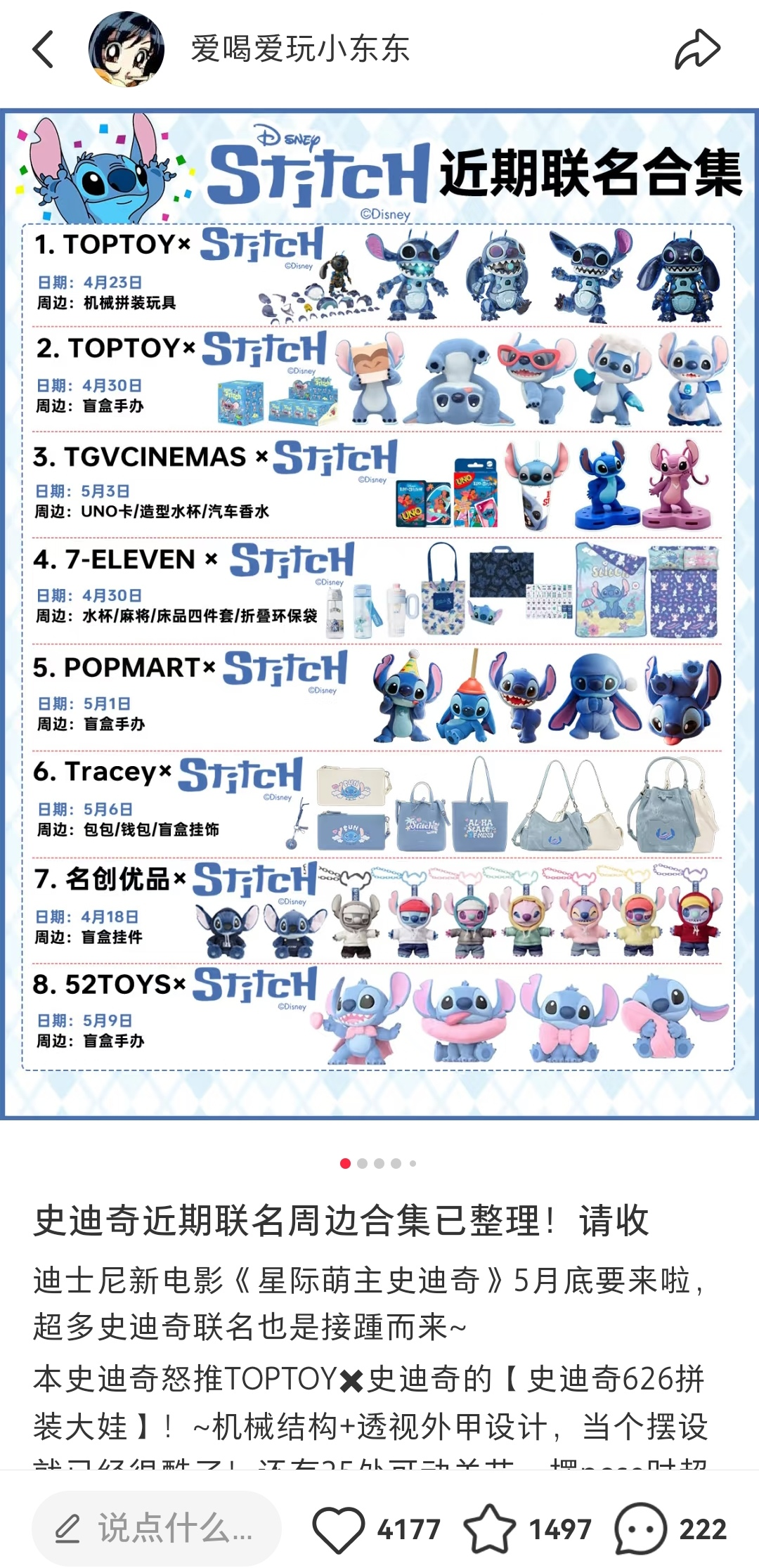The width and height of the screenshot is (759, 1568).
Task: Share this post via the arrow icon
Action: coord(697,49)
